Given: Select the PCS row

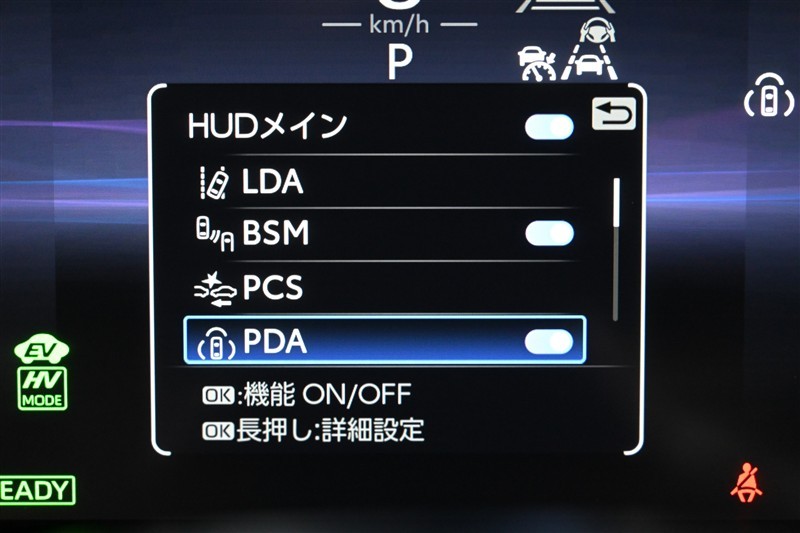Looking at the screenshot, I should [385, 288].
